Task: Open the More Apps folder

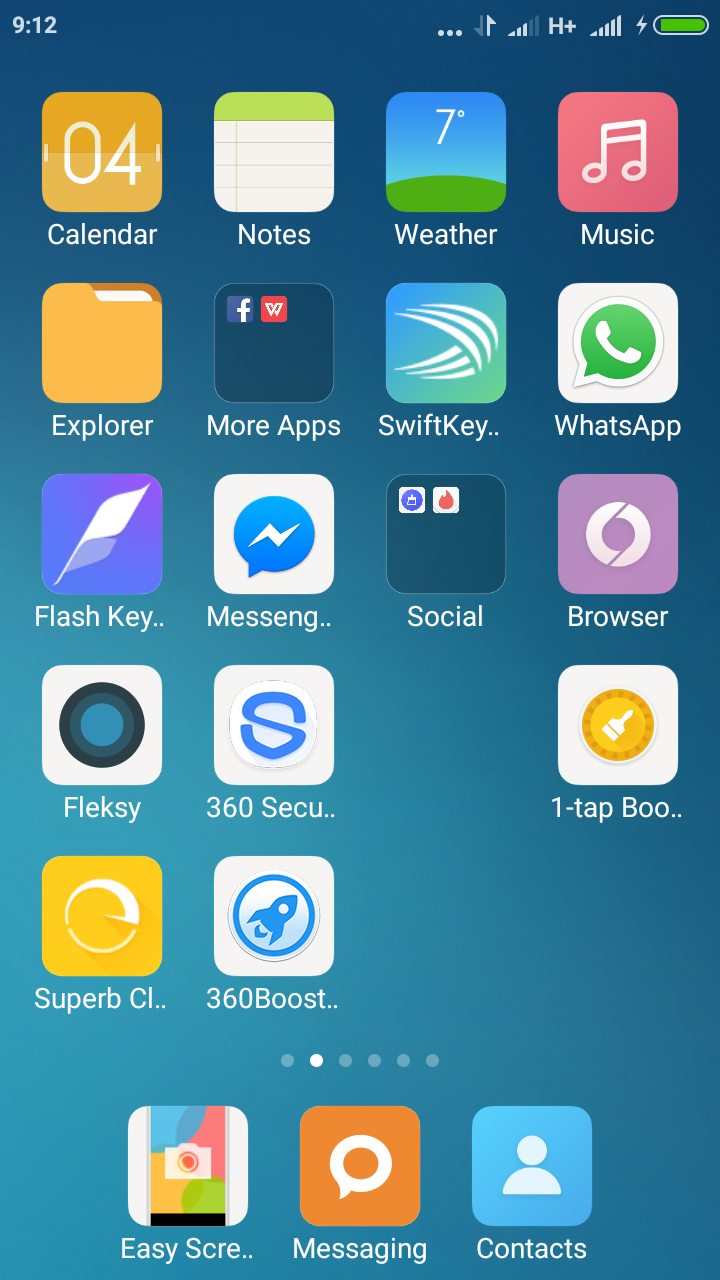Action: coord(274,343)
